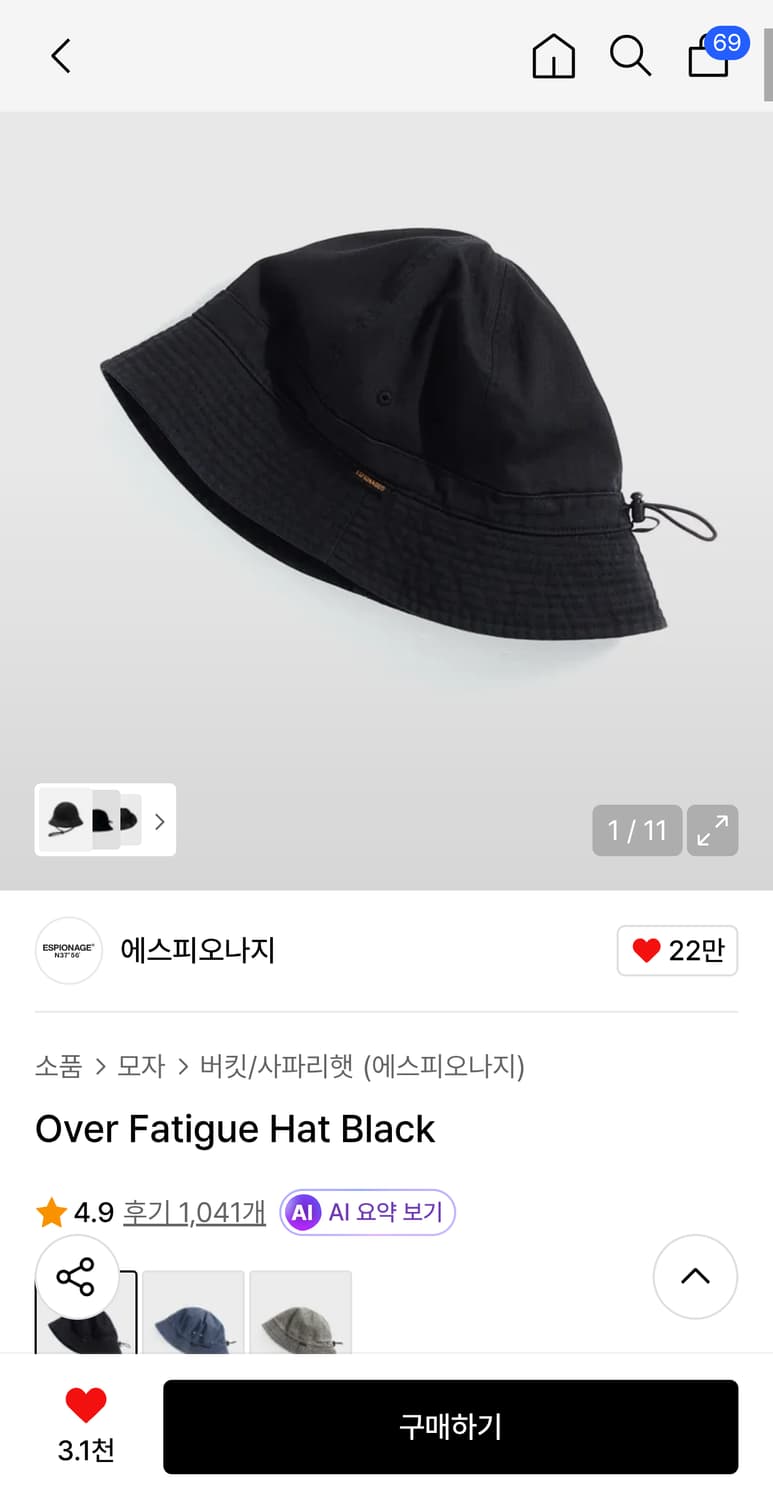Screen dimensions: 773x1500
Task: Go back using the back arrow
Action: coord(60,56)
